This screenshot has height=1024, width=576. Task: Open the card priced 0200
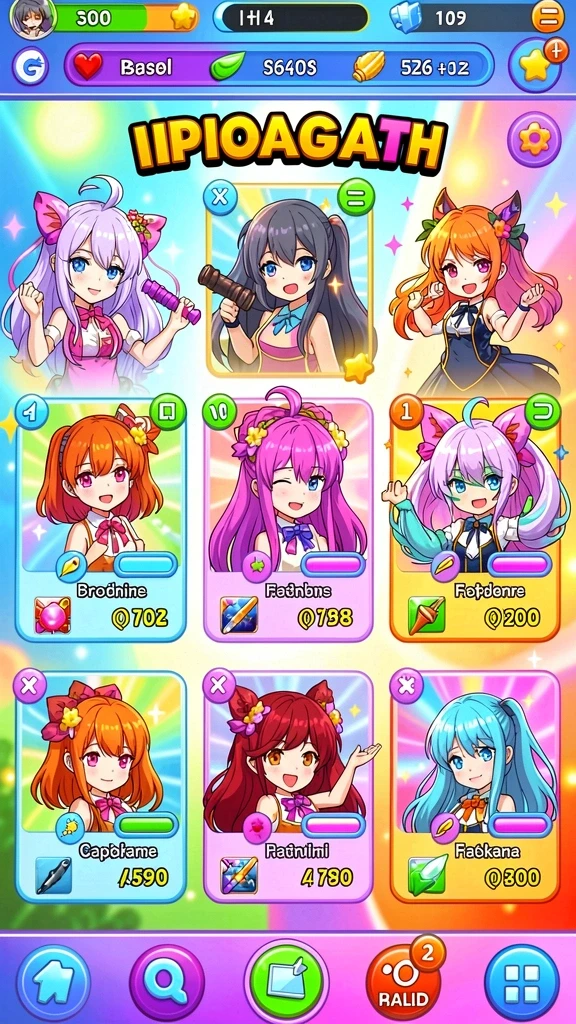[x=475, y=520]
